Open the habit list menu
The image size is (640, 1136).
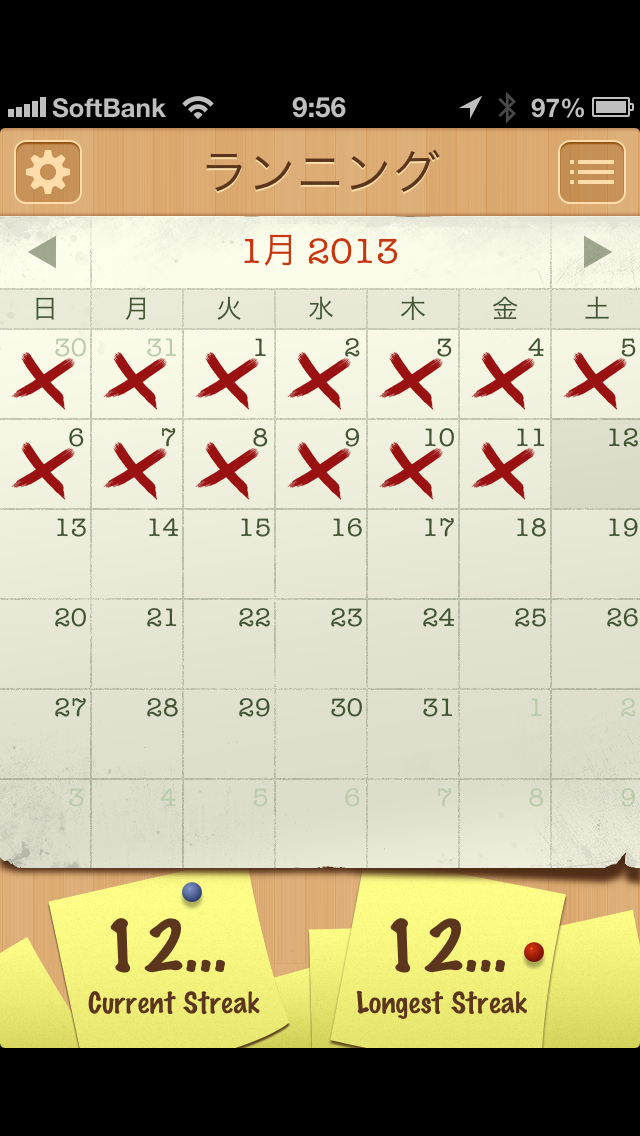click(x=591, y=172)
